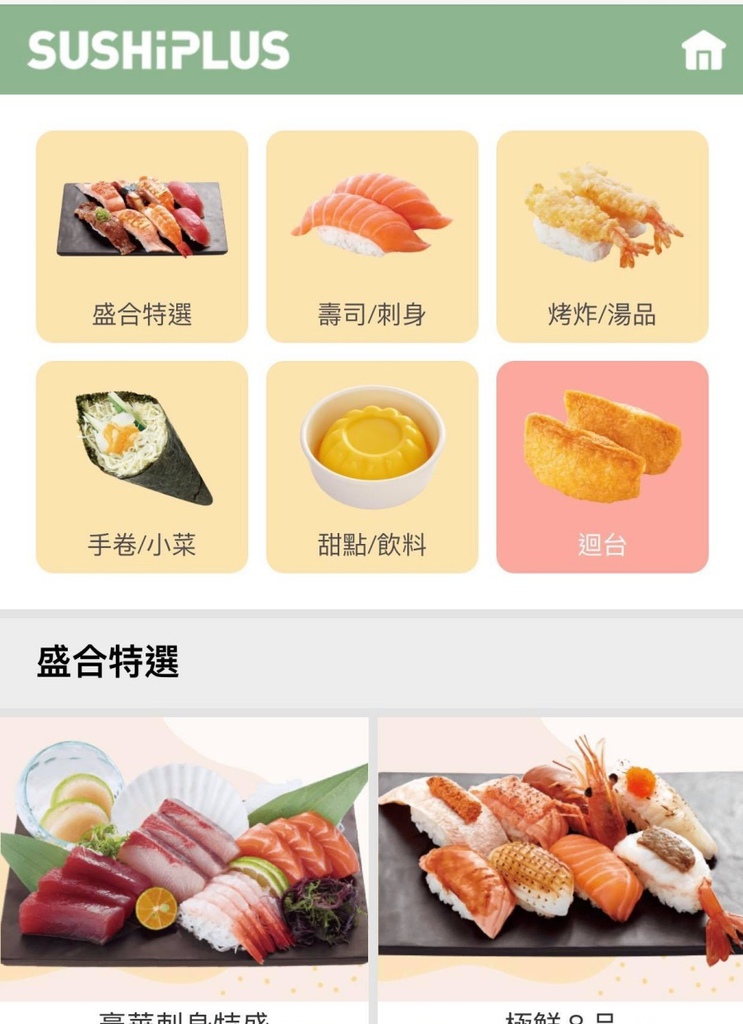The image size is (743, 1024).
Task: Select the 壽司/刺身 category
Action: pos(372,237)
